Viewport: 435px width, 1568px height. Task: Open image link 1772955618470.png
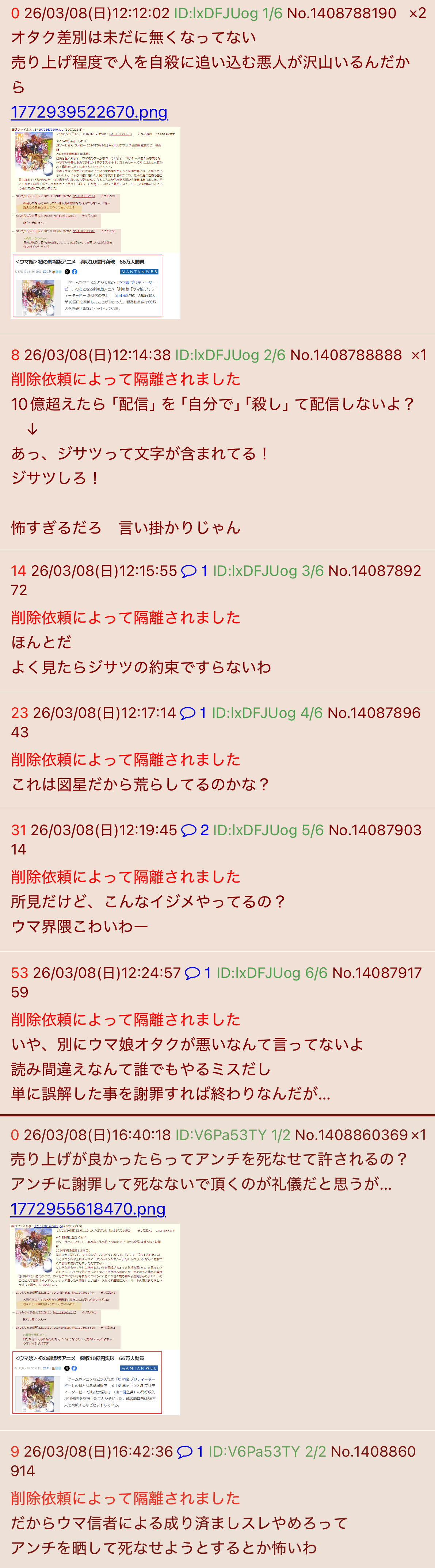pos(88,1208)
